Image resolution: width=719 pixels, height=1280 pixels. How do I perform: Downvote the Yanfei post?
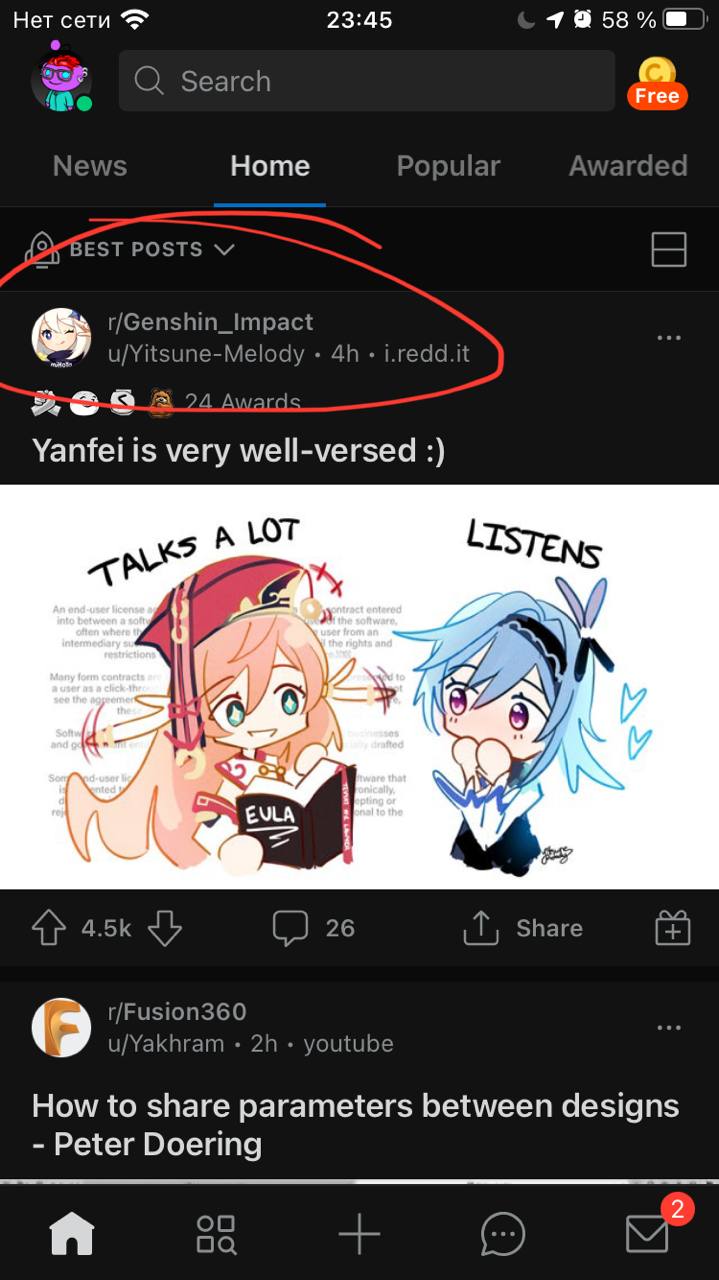[165, 928]
